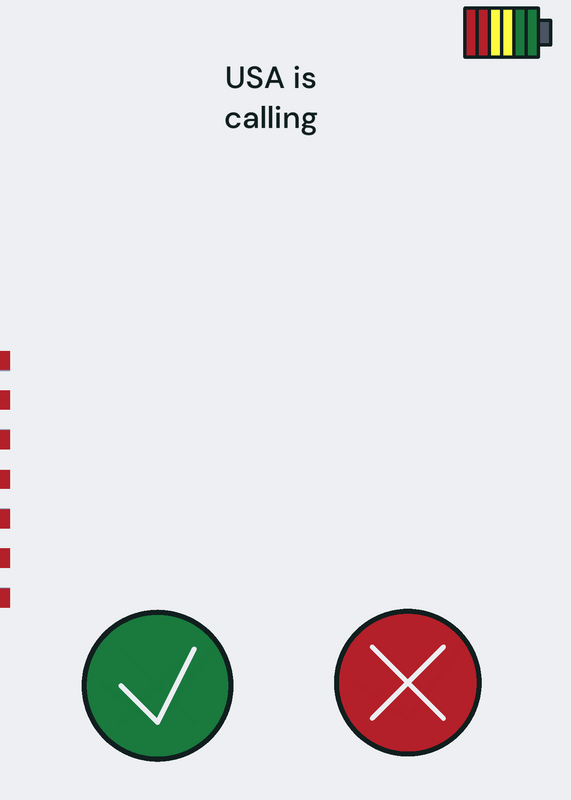Decline the incoming USA call
Screen dimensions: 571x800
pyautogui.click(x=408, y=682)
